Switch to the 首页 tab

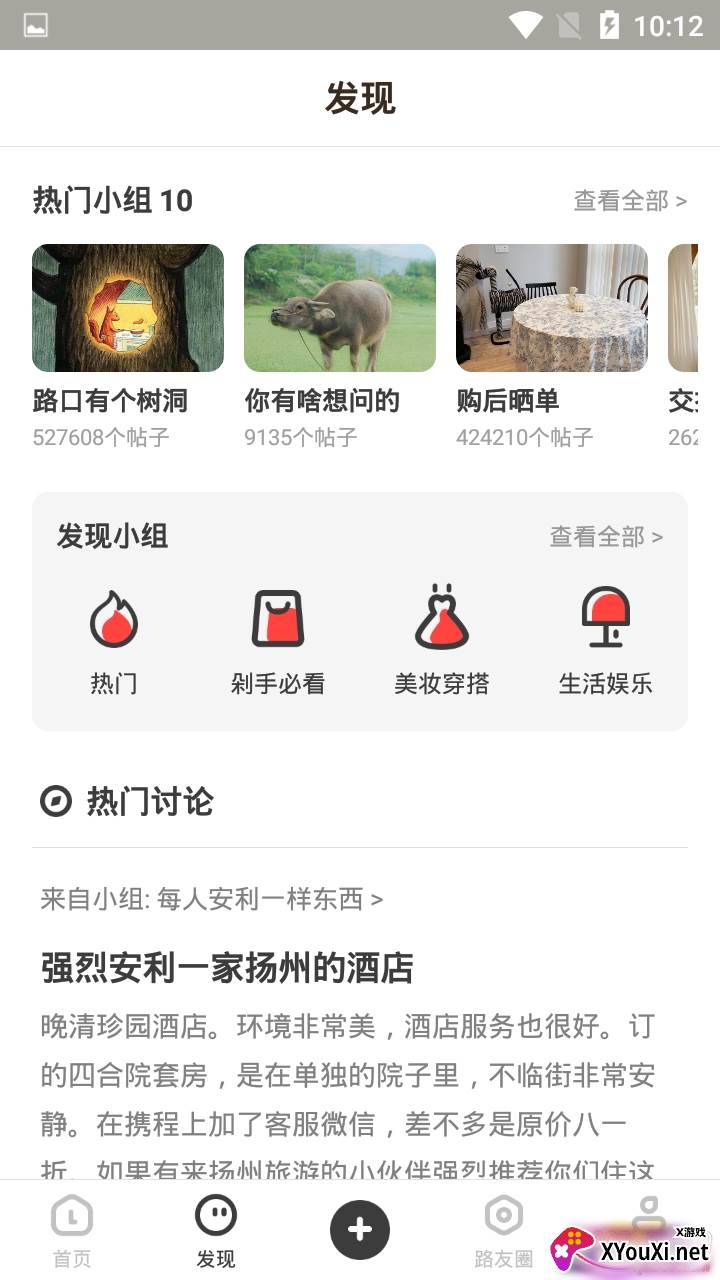[72, 1230]
